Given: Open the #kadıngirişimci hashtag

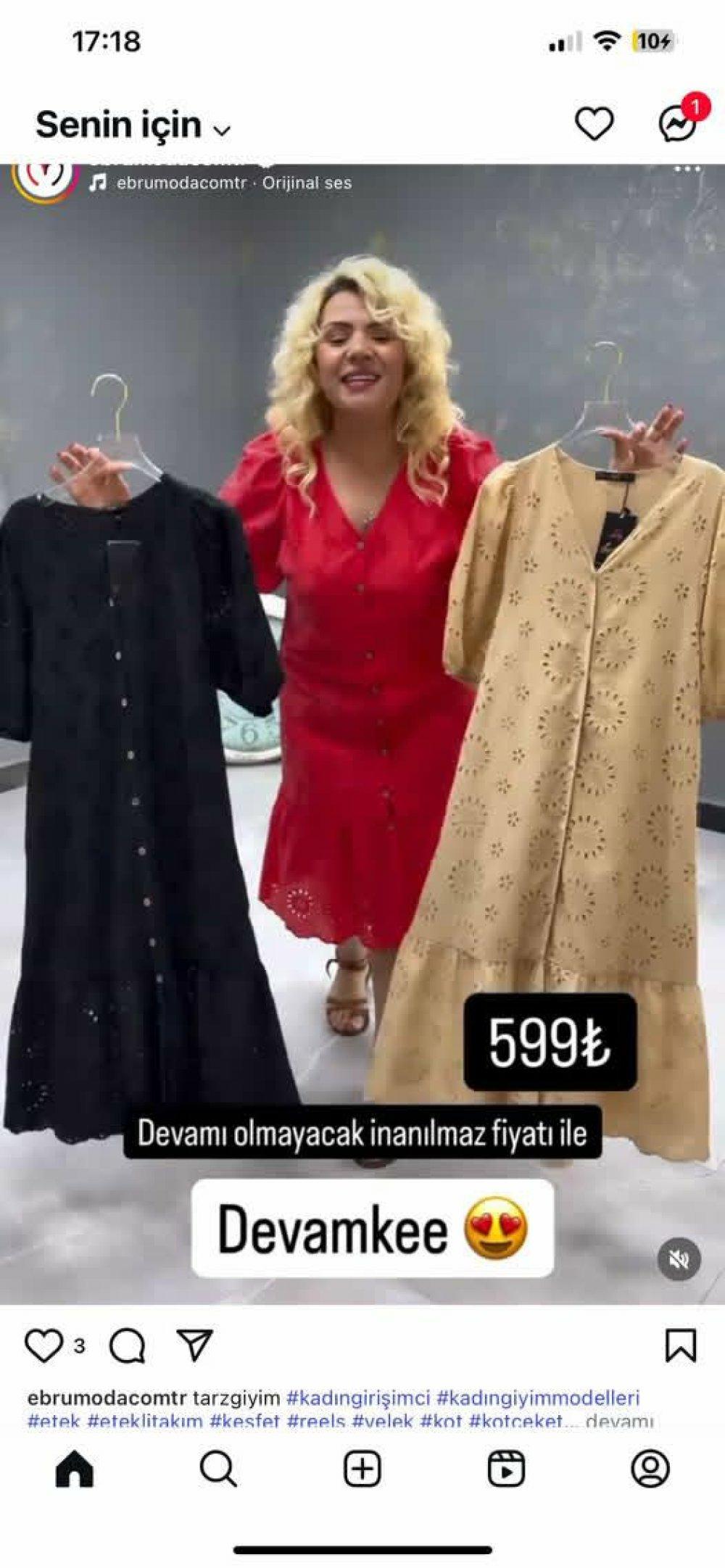Looking at the screenshot, I should [358, 1397].
